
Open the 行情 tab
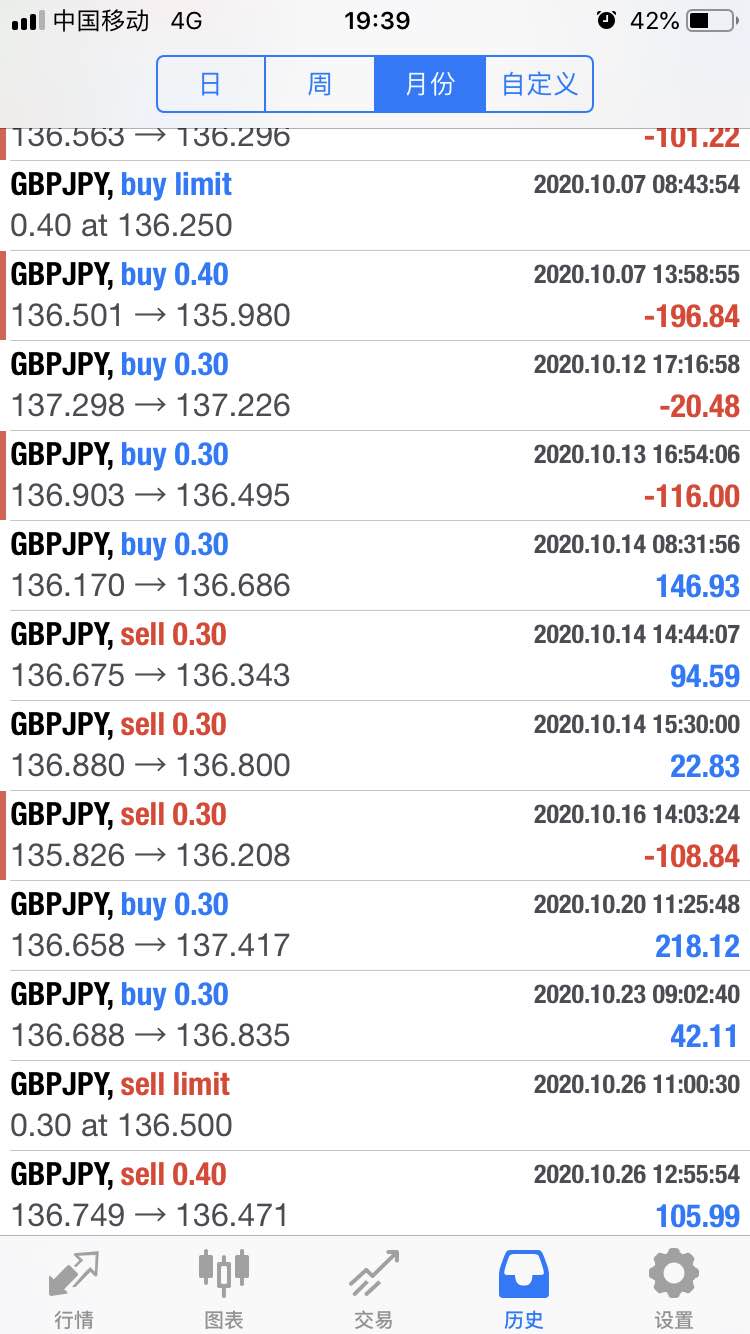(74, 1287)
